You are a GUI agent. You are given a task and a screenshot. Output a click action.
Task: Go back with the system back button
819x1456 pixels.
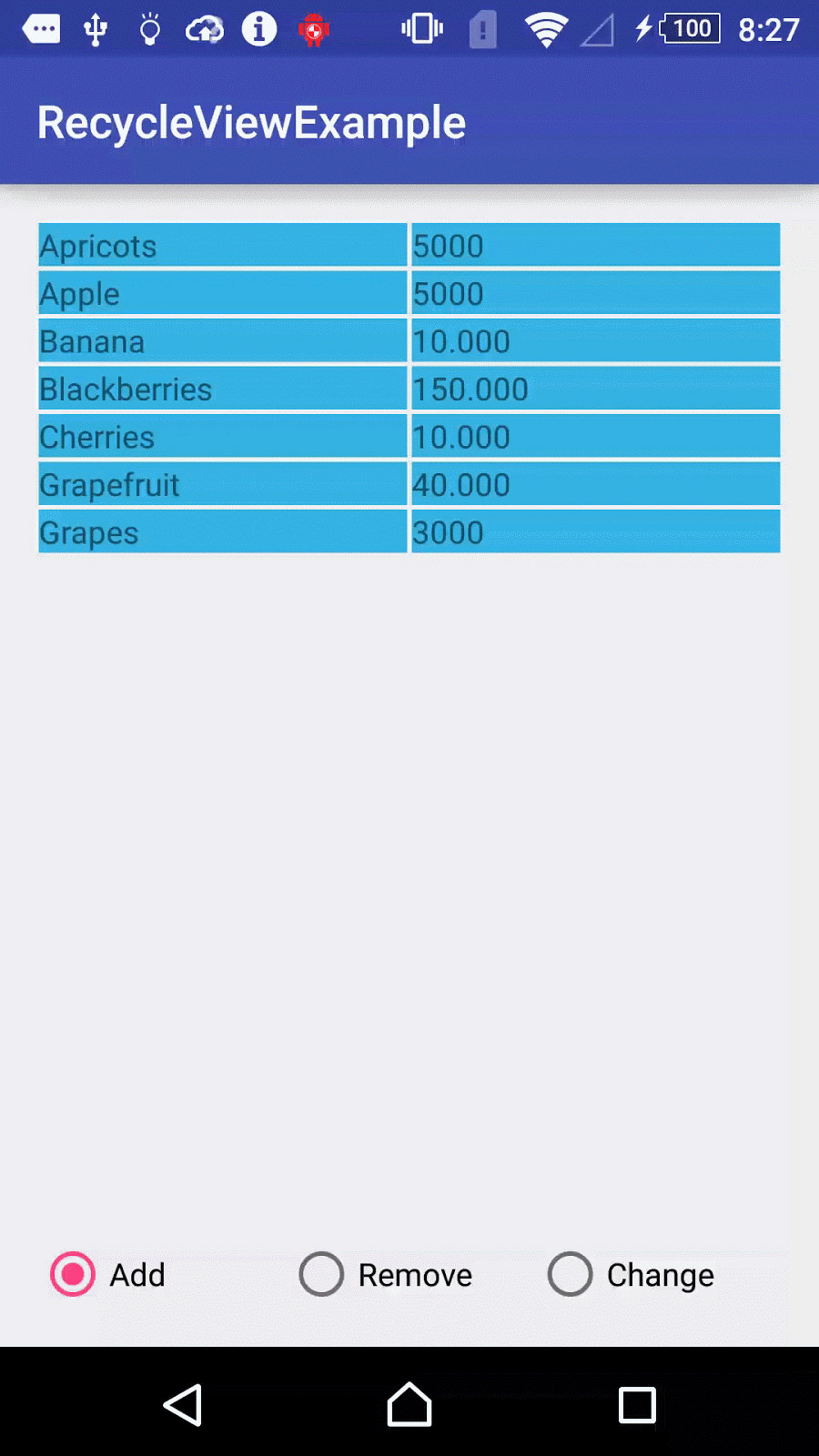[x=183, y=1405]
